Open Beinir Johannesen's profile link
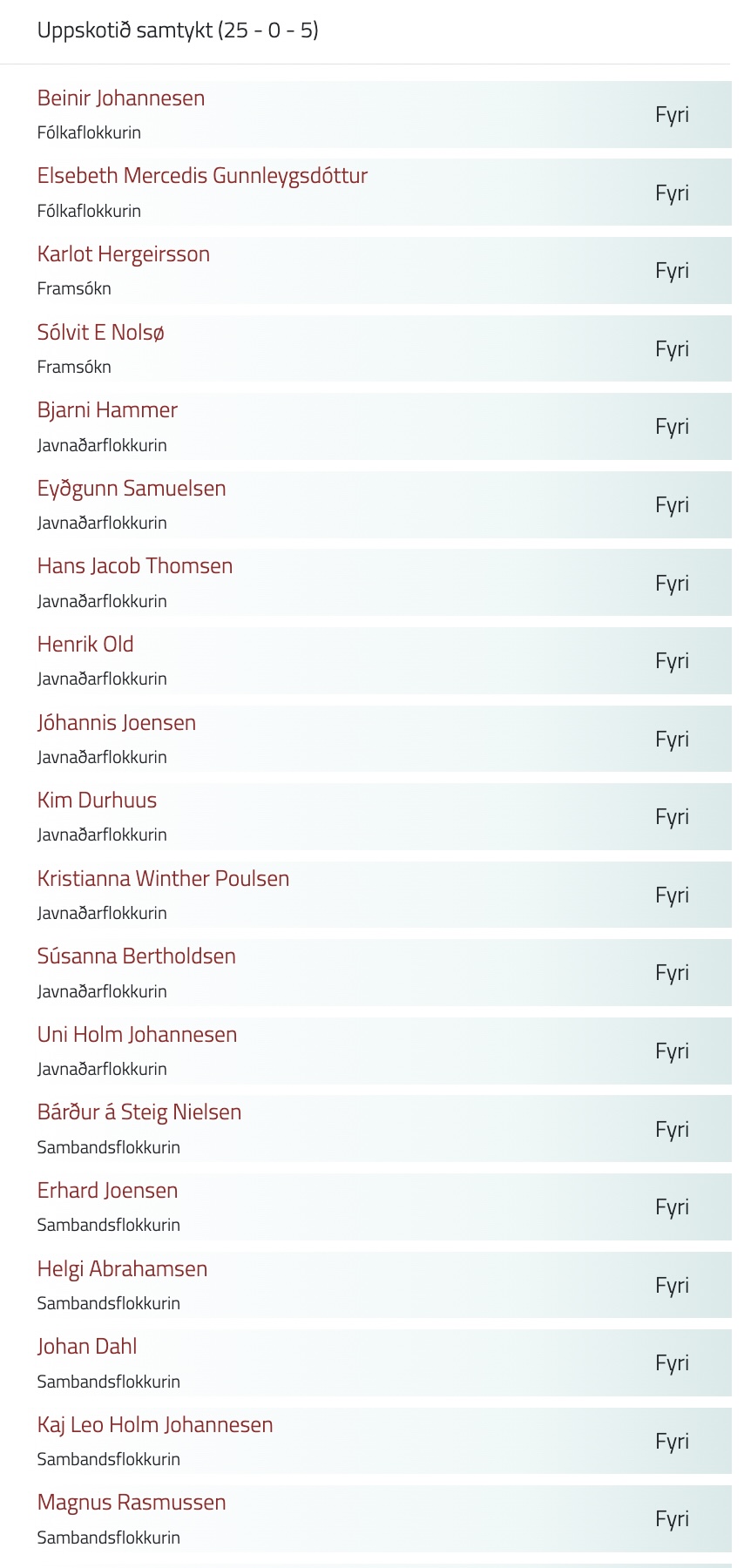Image resolution: width=744 pixels, height=1568 pixels. coord(121,98)
